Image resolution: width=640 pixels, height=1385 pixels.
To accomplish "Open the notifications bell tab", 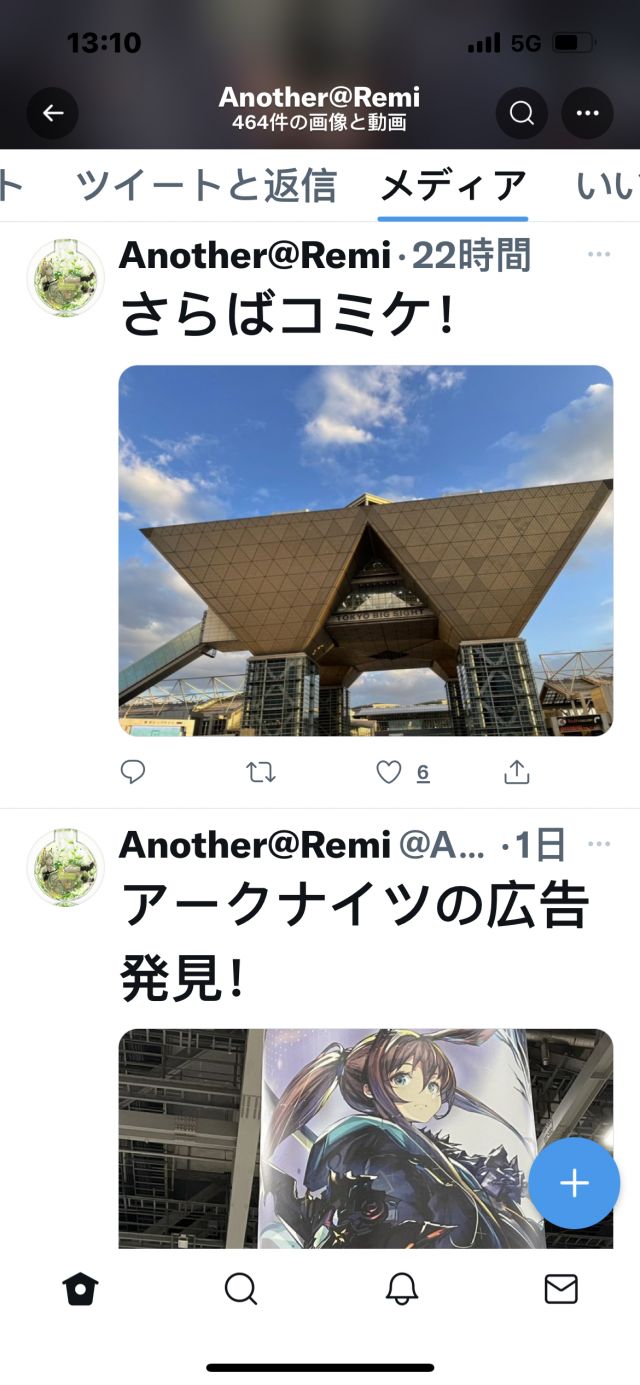I will coord(401,1290).
